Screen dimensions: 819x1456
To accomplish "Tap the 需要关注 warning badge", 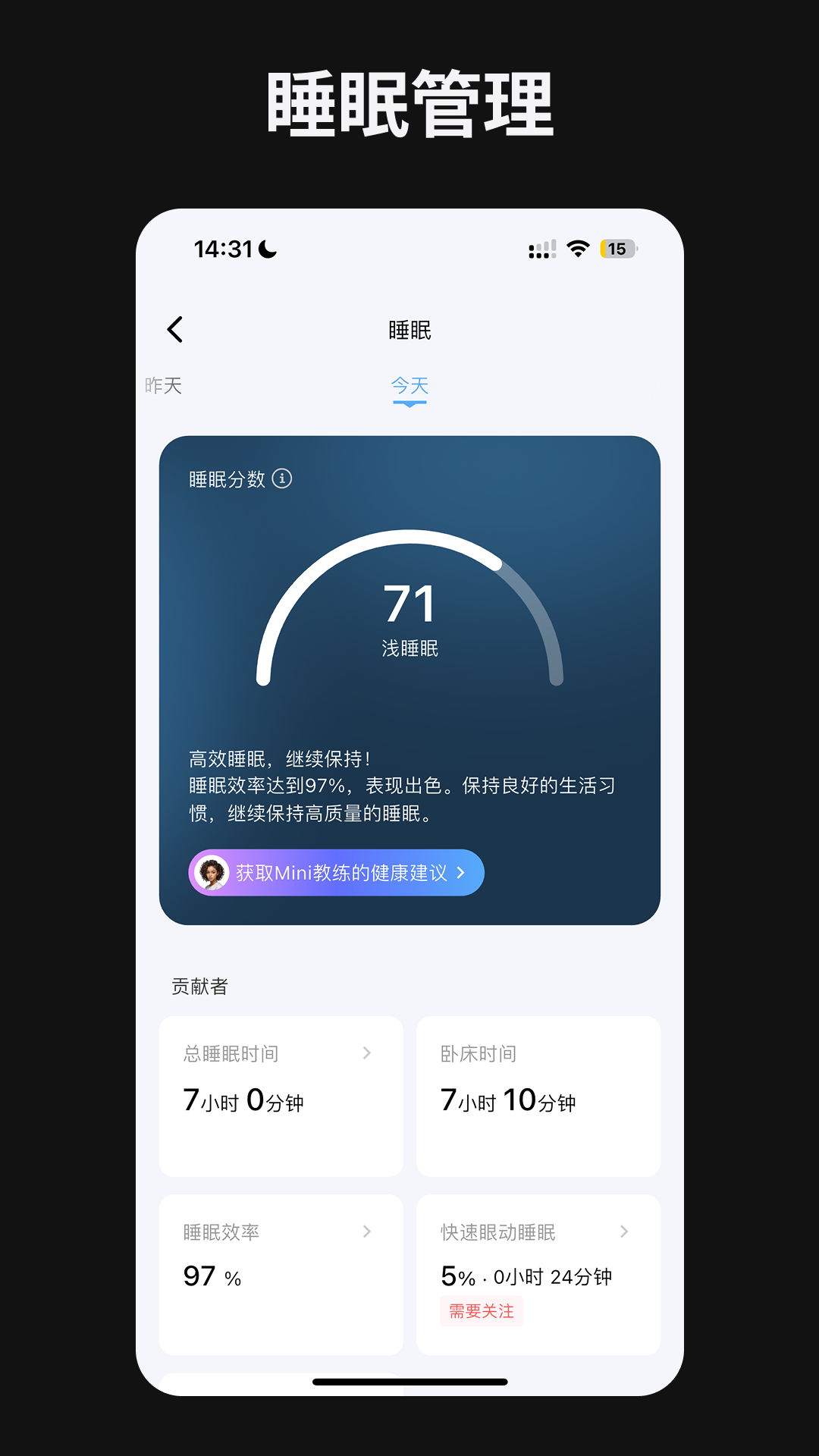I will click(x=482, y=1312).
